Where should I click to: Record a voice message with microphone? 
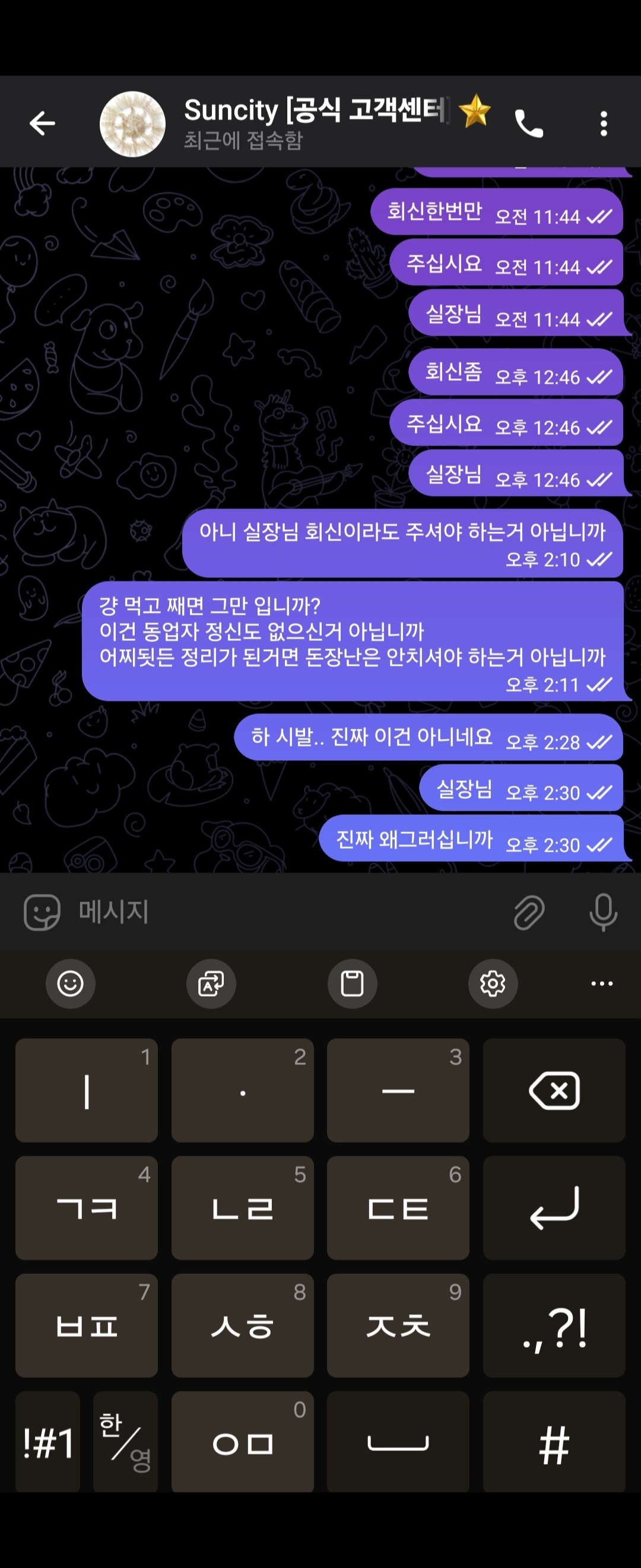coord(602,912)
